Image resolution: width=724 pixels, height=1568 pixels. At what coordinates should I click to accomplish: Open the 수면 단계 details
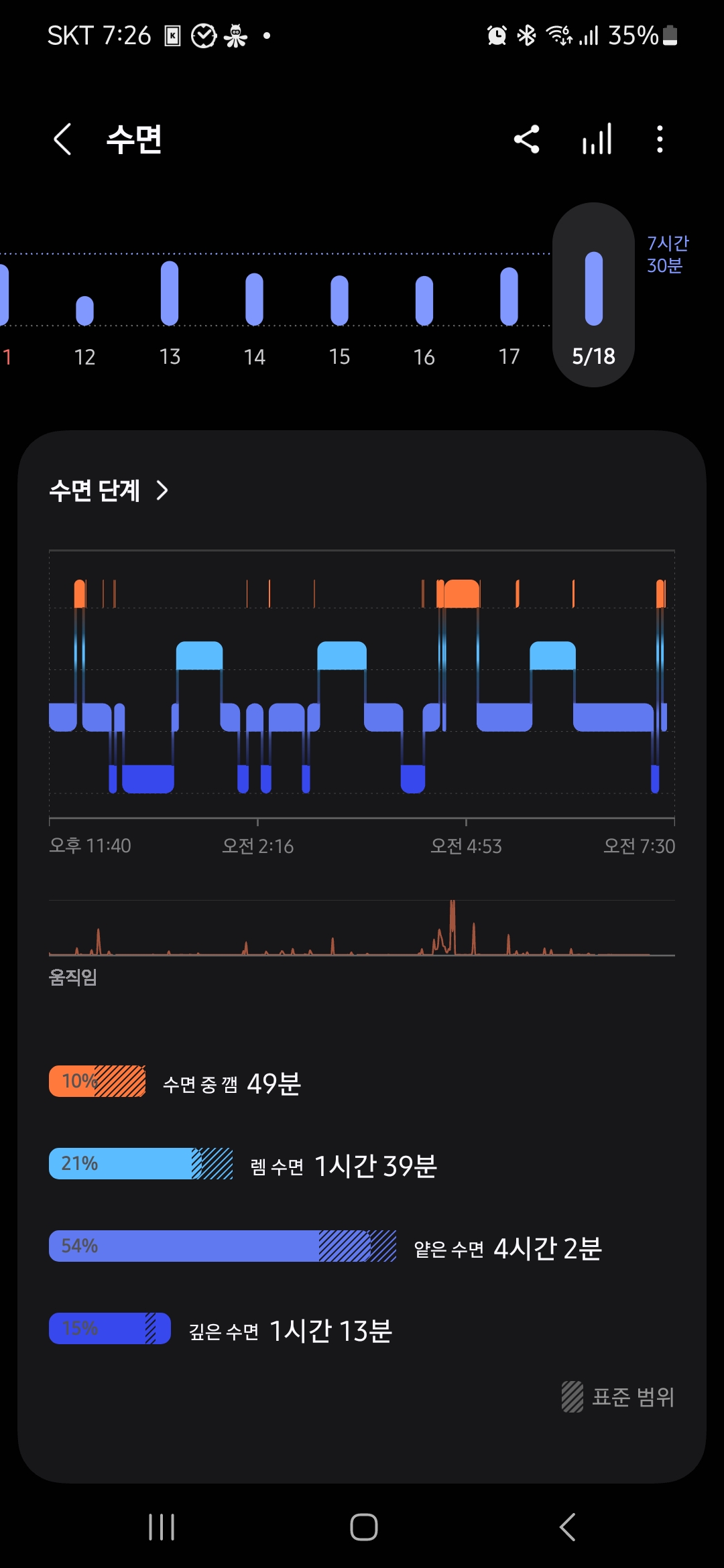(x=109, y=491)
